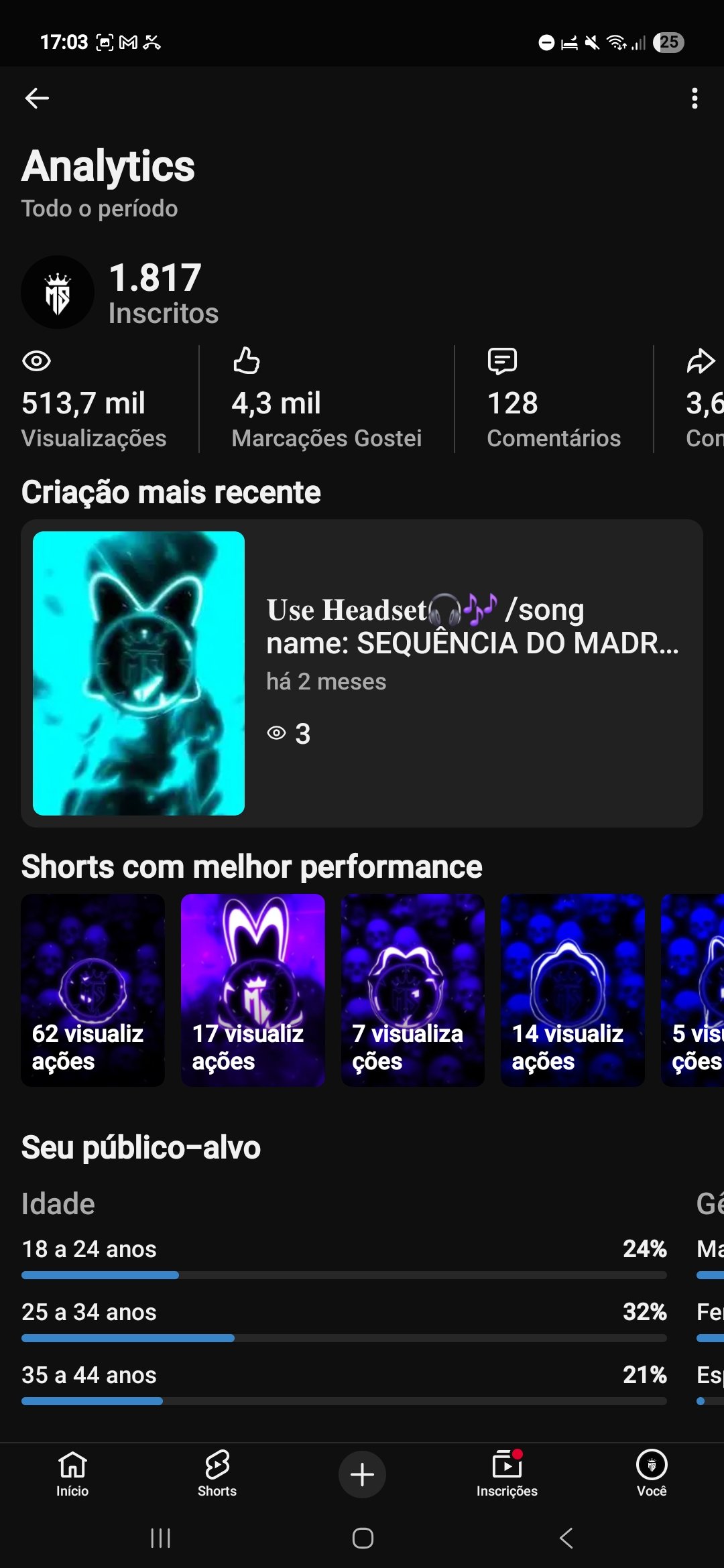724x1568 pixels.
Task: Tap the create plus button
Action: point(362,1474)
